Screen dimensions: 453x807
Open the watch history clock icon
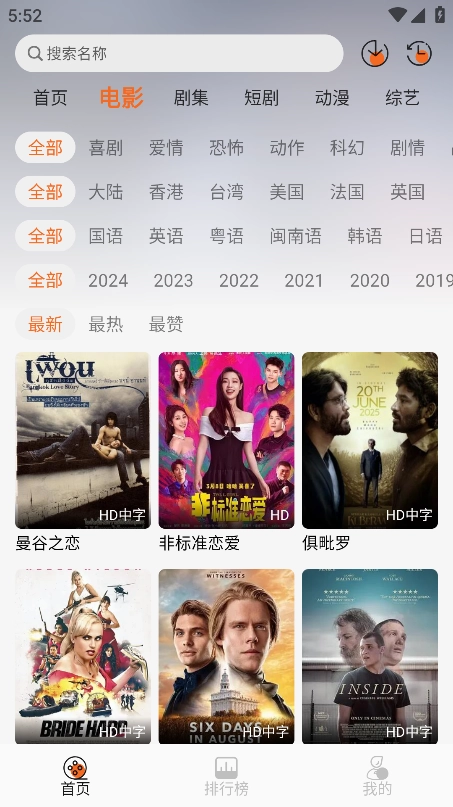(x=419, y=53)
